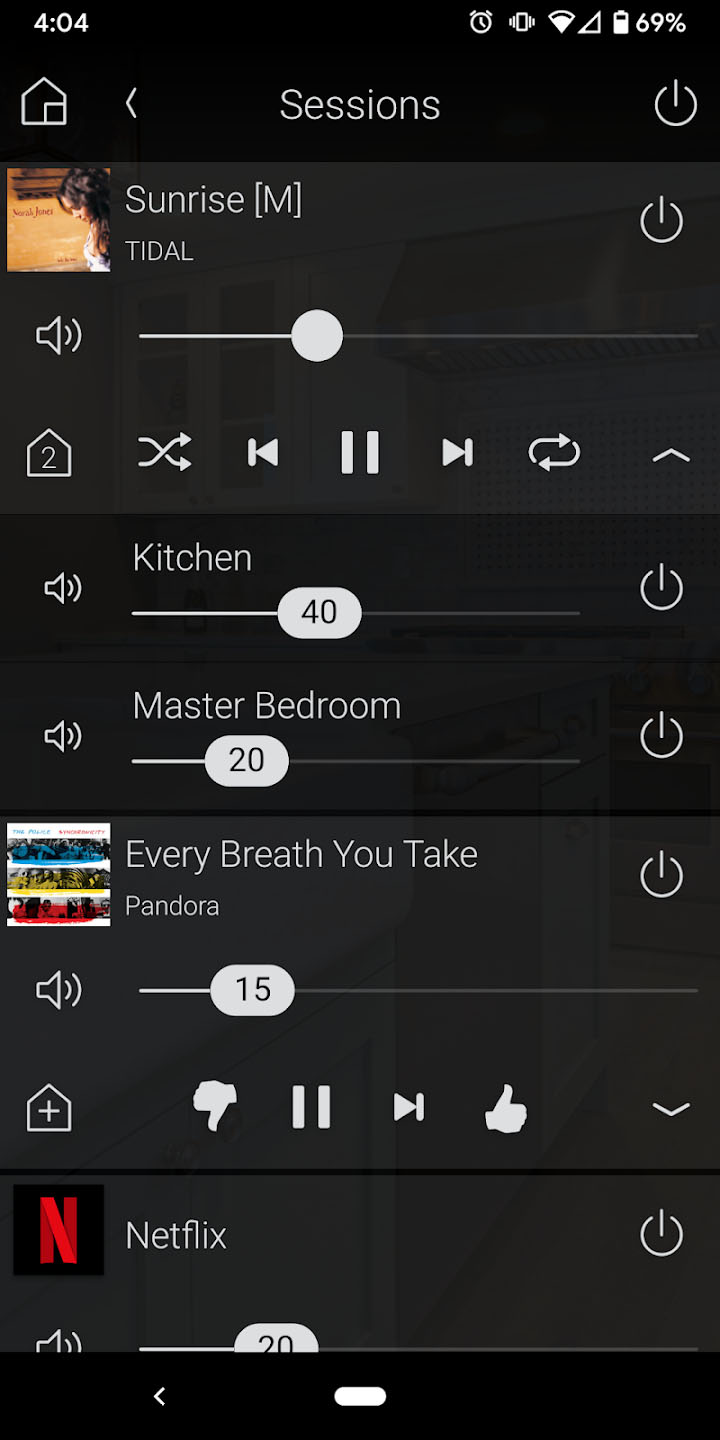The width and height of the screenshot is (720, 1440).
Task: Power off the Sunrise [M] session
Action: pyautogui.click(x=661, y=220)
